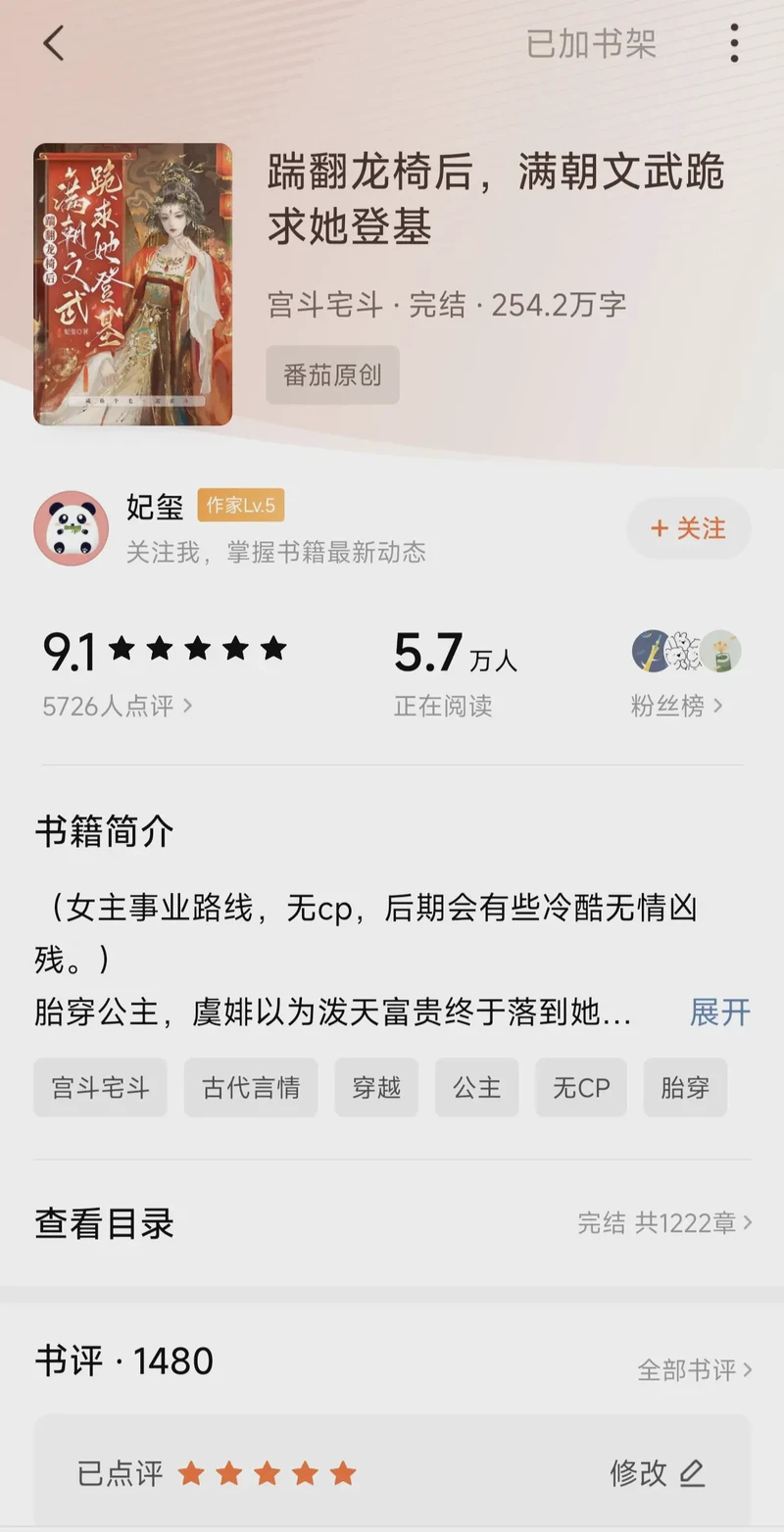784x1532 pixels.
Task: Tap the panda author avatar of 妃玺
Action: click(x=73, y=528)
